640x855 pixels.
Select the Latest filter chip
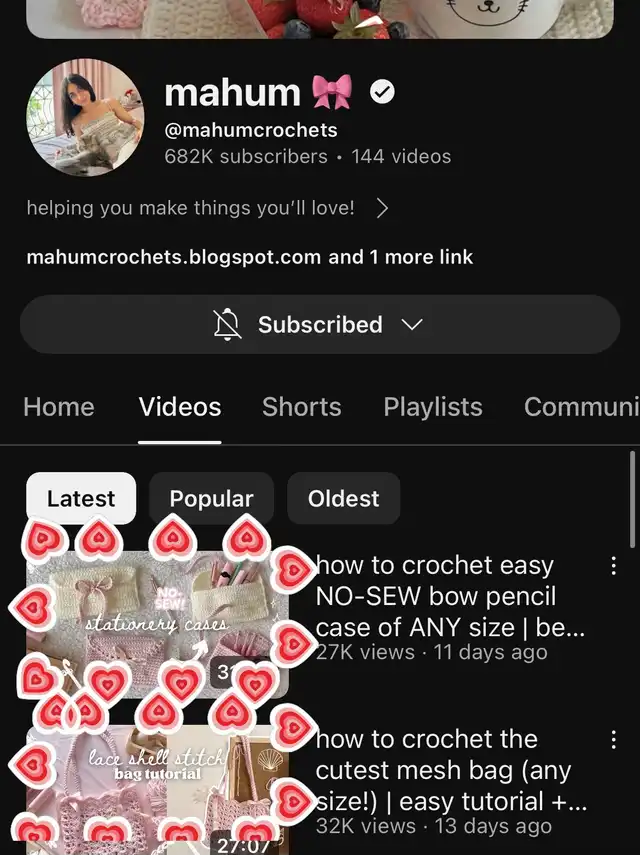[x=81, y=498]
